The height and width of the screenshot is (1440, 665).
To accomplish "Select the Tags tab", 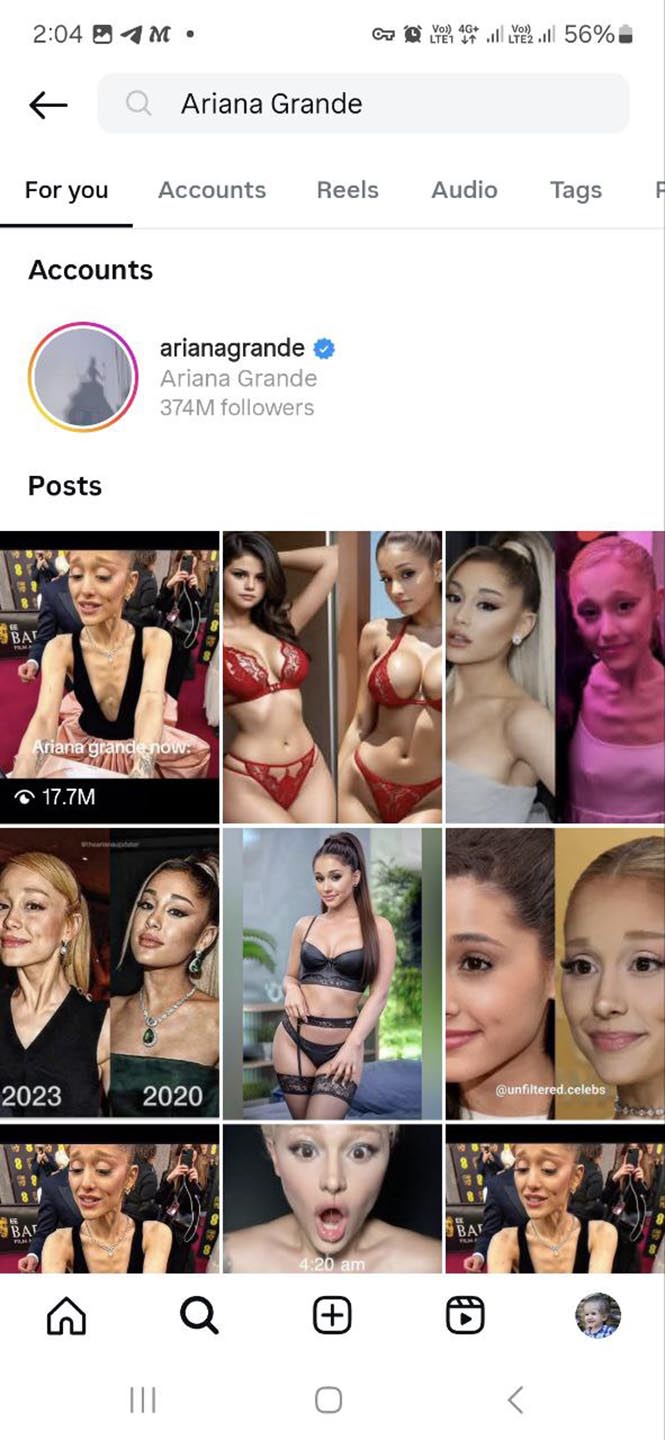I will (x=576, y=190).
